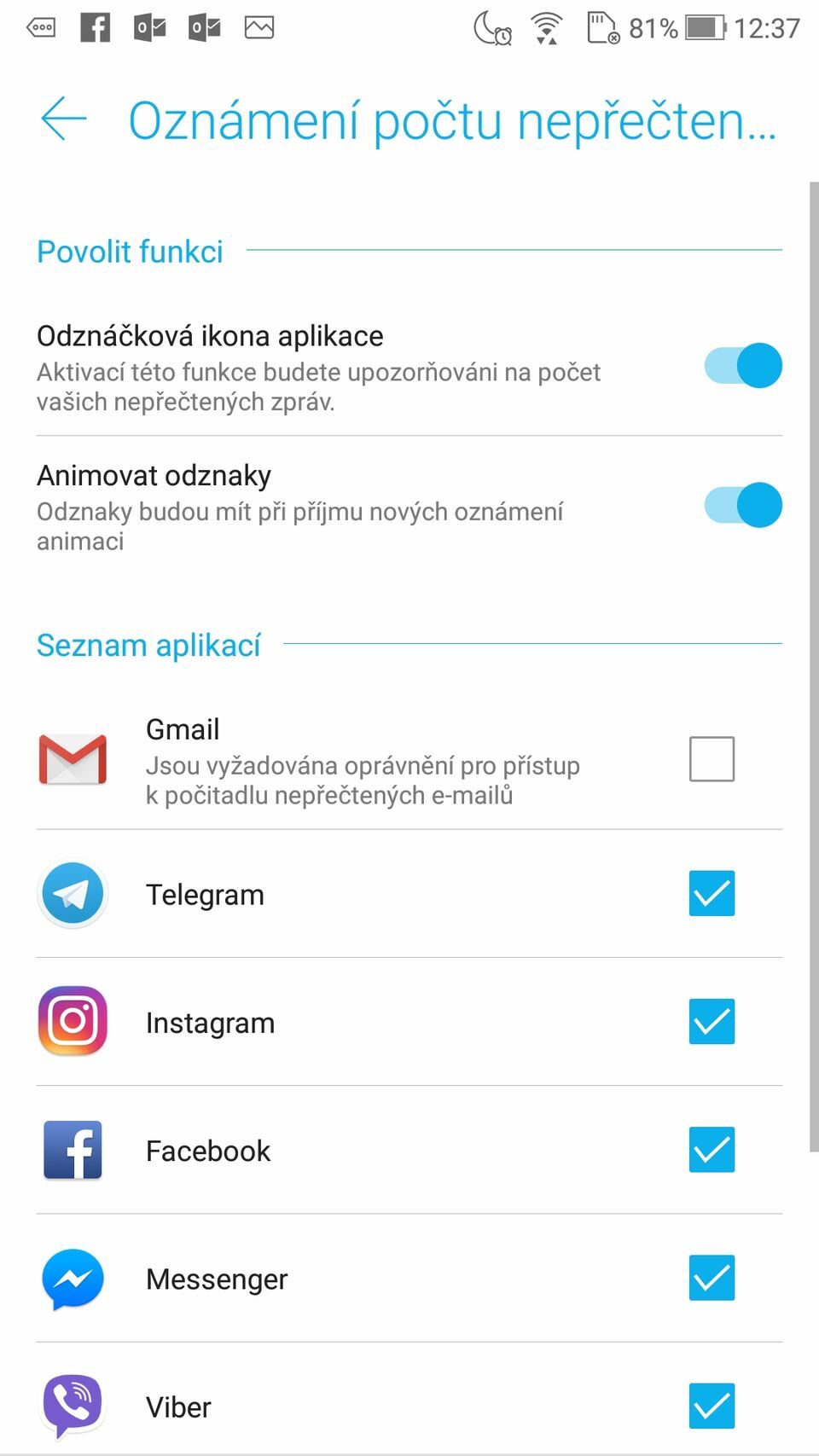Tap the Gmail app icon
This screenshot has height=1456, width=819.
click(72, 759)
